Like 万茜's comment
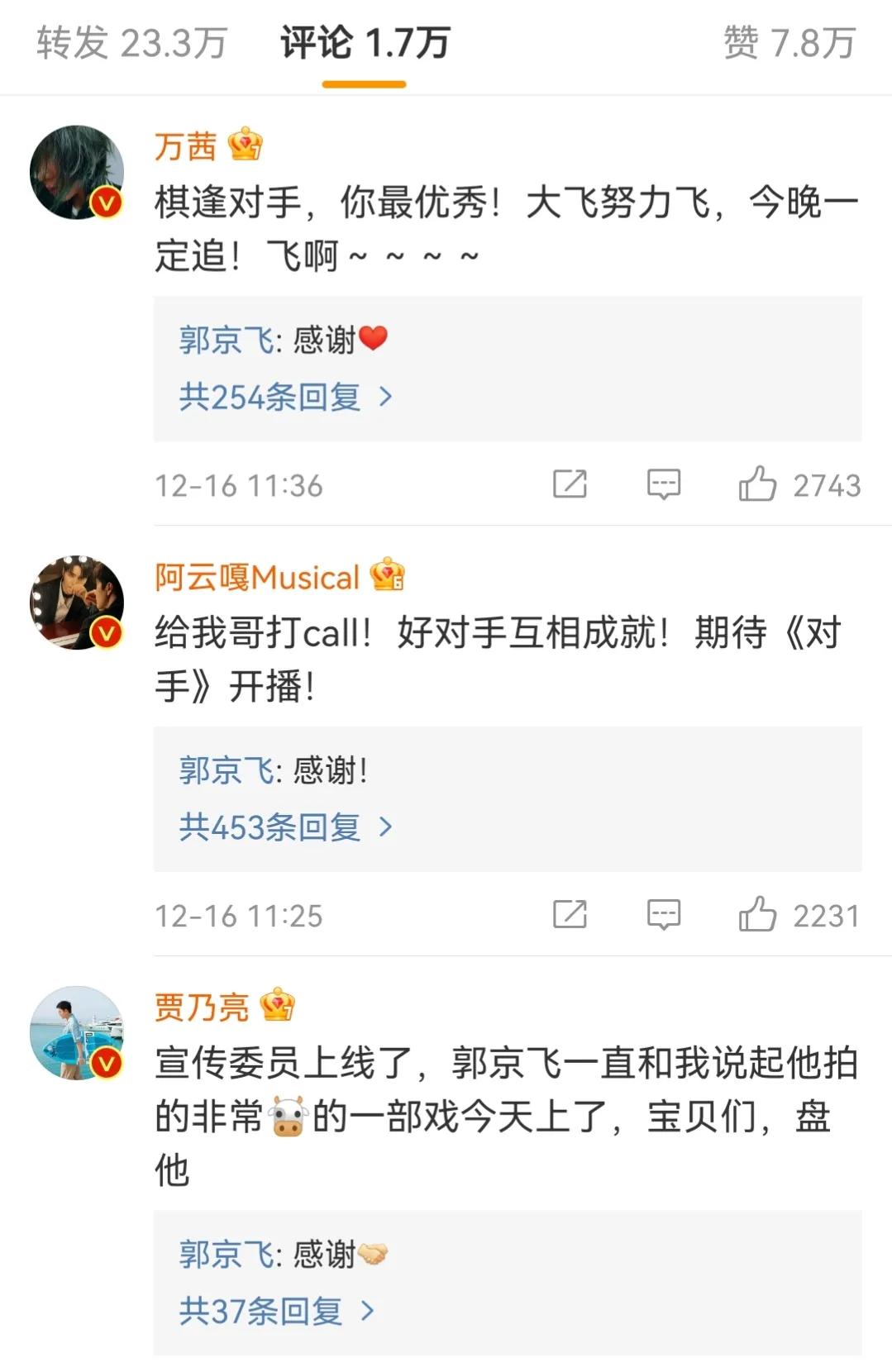Screen dimensions: 892x1372 [x=757, y=484]
